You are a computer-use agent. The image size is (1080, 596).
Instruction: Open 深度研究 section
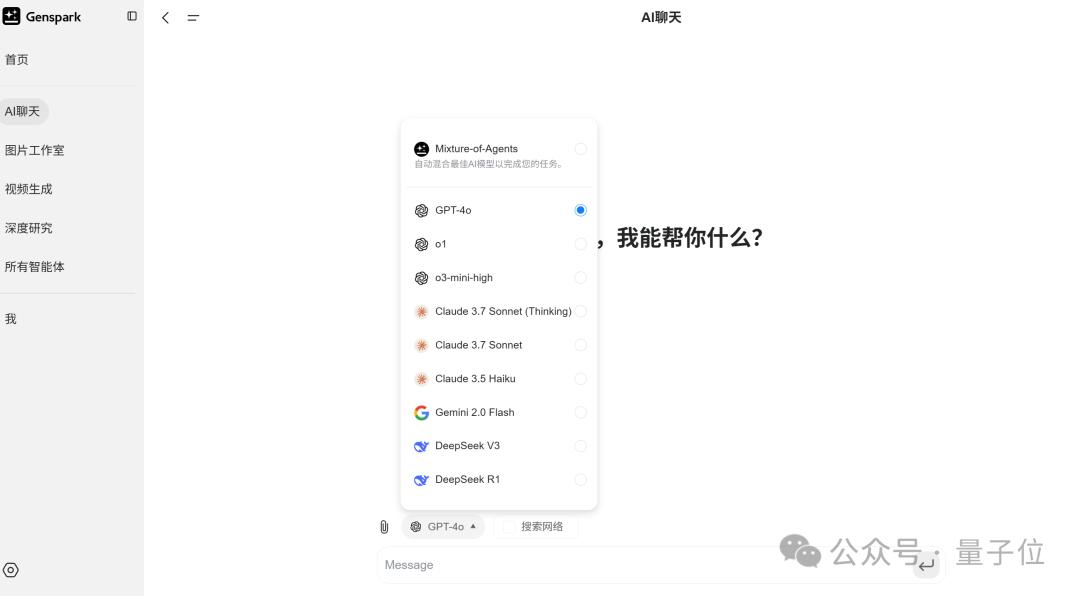[x=28, y=228]
